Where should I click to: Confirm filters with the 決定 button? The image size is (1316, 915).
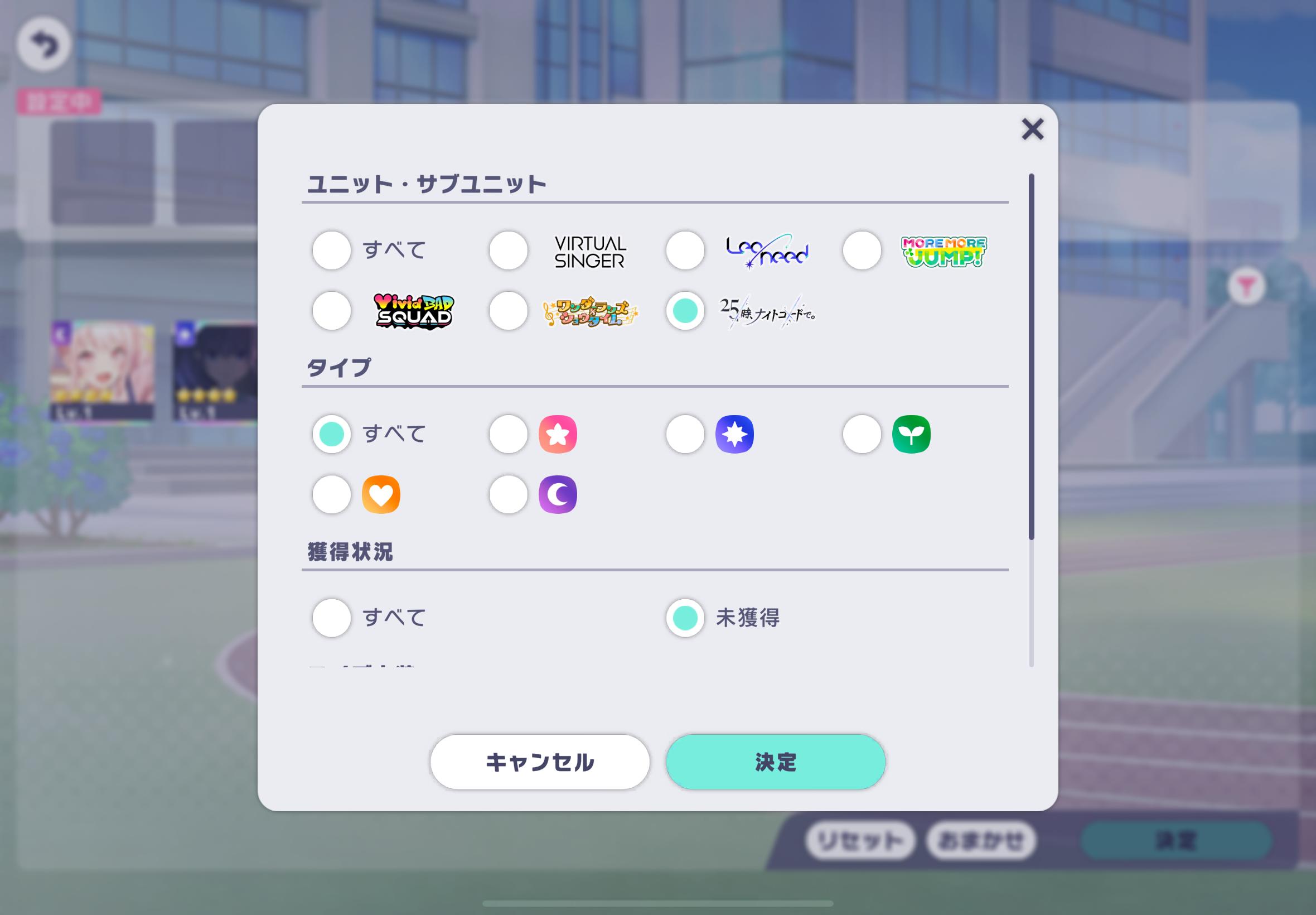coord(775,762)
